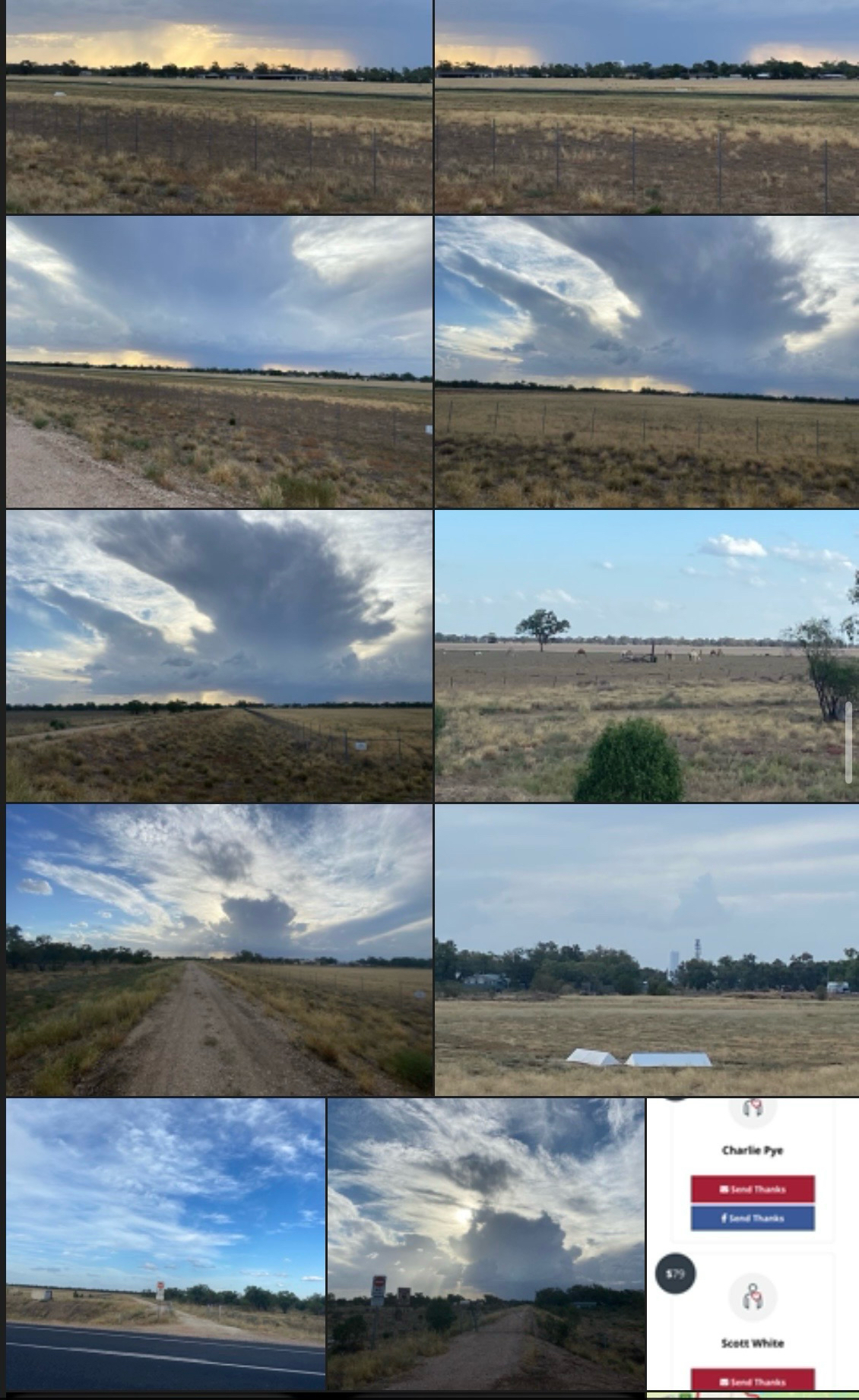Open the photo of the lone tree and grazing animals

[646, 655]
